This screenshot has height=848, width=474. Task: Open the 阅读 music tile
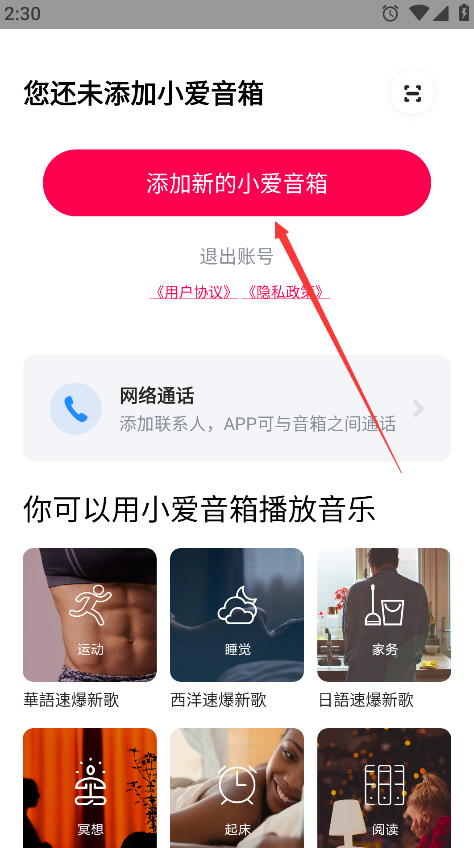(x=384, y=788)
